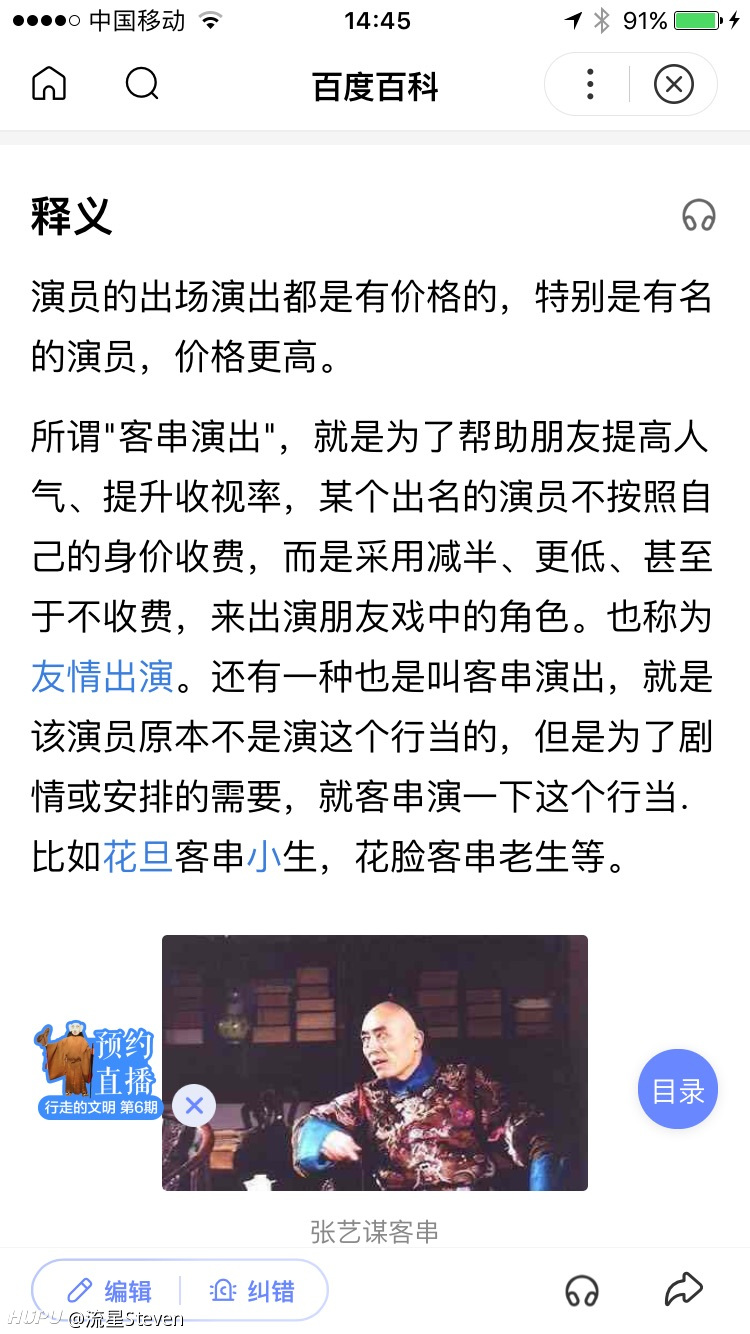Close the mini program with the X button
The height and width of the screenshot is (1334, 750).
point(674,85)
